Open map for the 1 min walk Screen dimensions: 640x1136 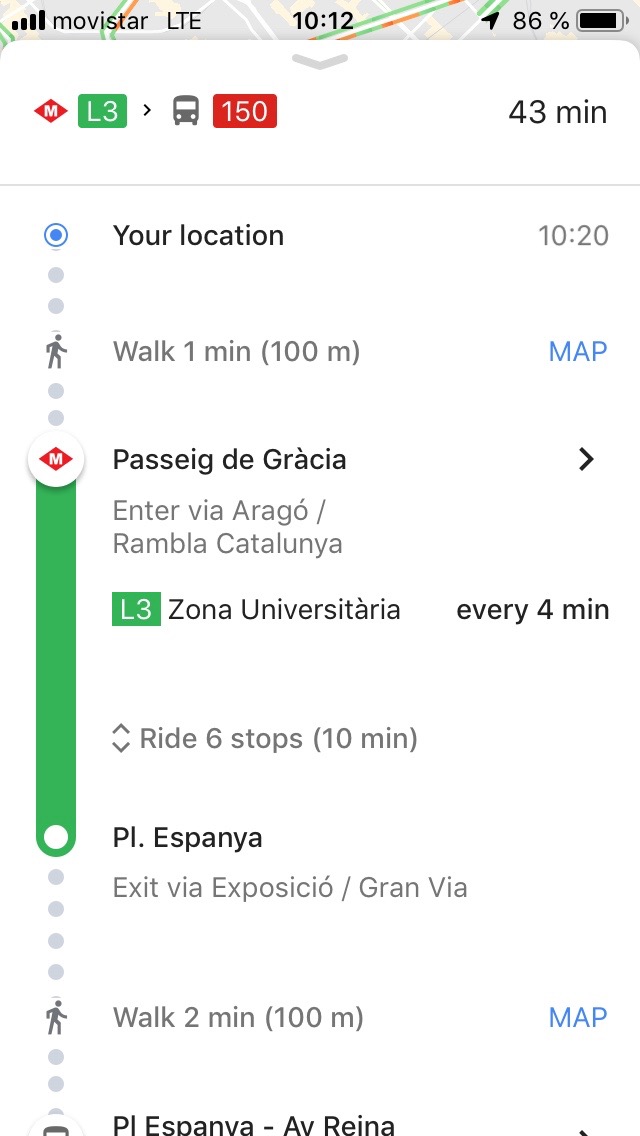pos(577,352)
